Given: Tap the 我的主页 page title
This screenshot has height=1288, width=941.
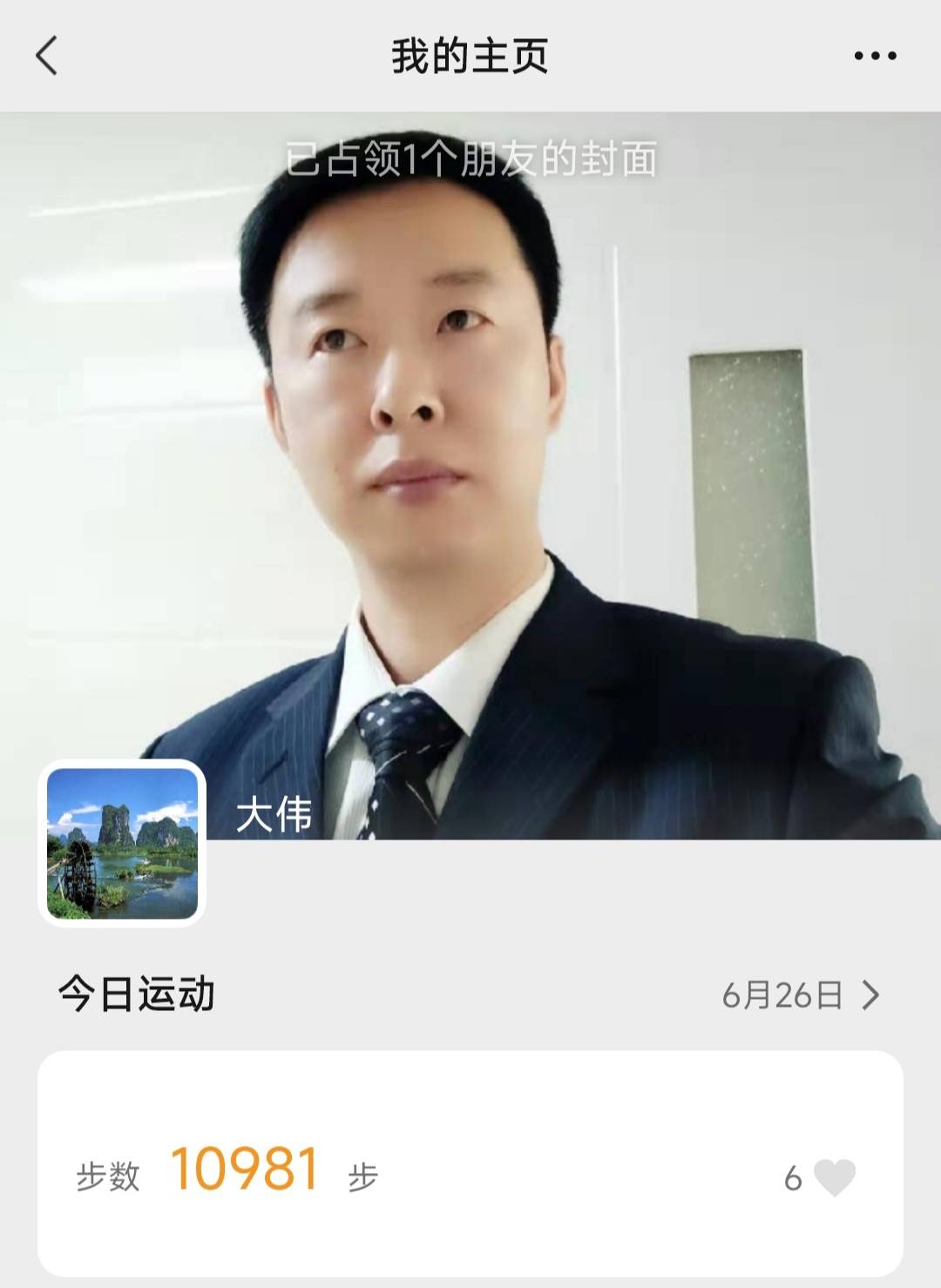Looking at the screenshot, I should (x=470, y=56).
